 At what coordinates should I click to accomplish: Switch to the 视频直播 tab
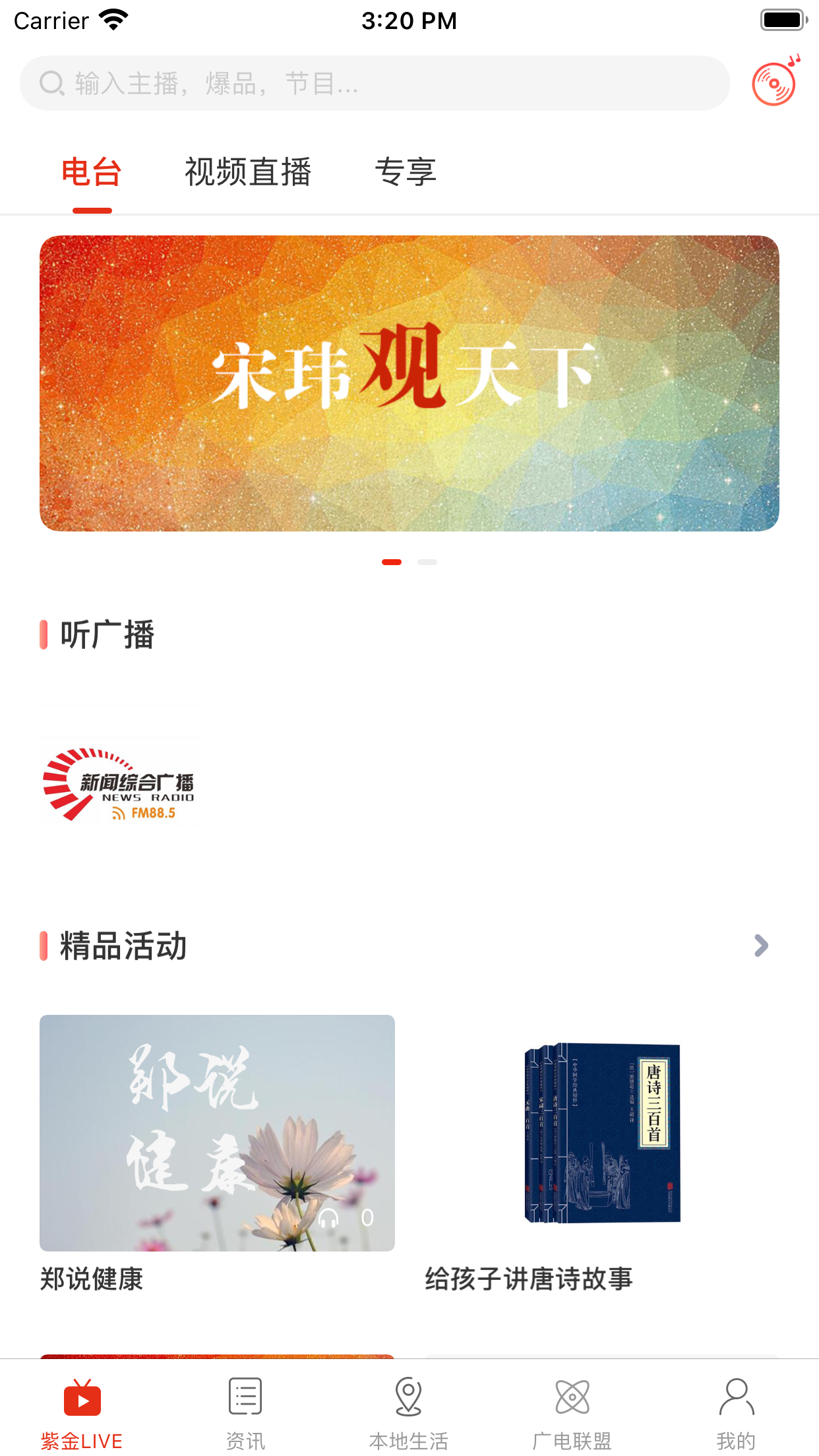(x=247, y=173)
